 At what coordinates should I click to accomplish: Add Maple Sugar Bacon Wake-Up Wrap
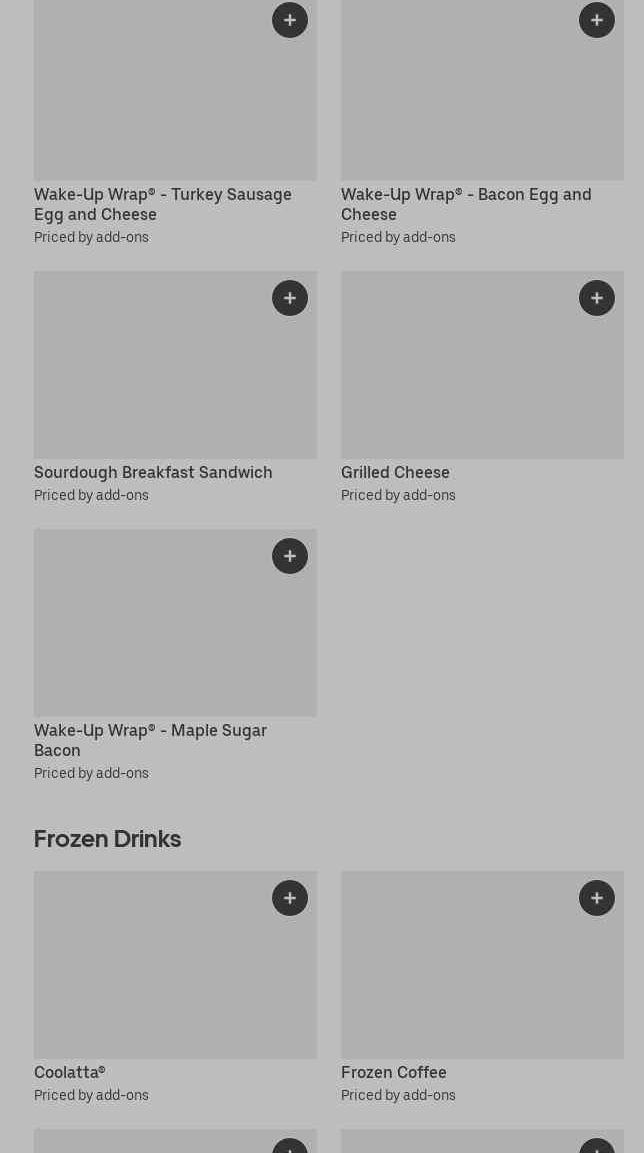(290, 556)
